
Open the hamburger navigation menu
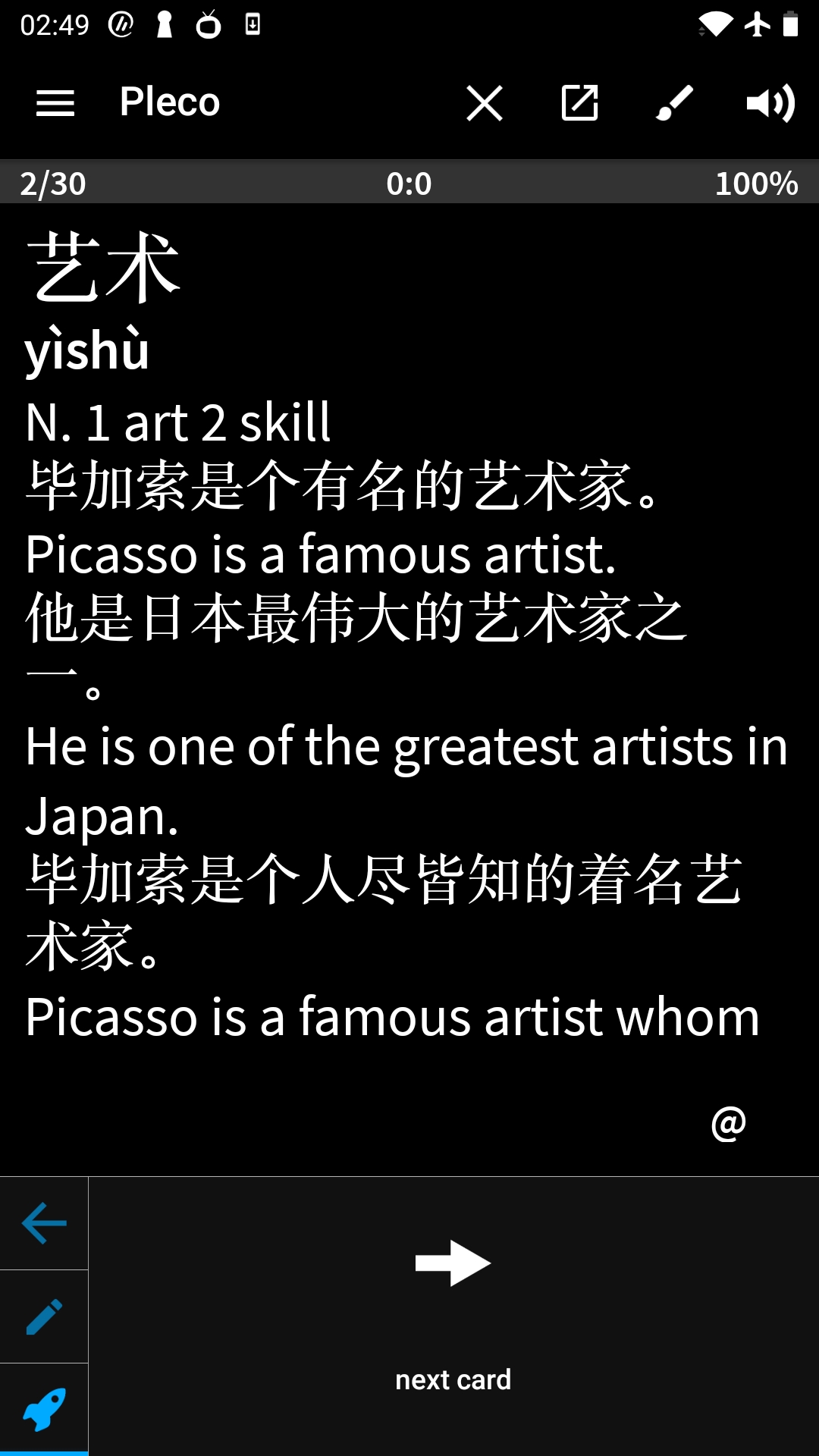[55, 102]
